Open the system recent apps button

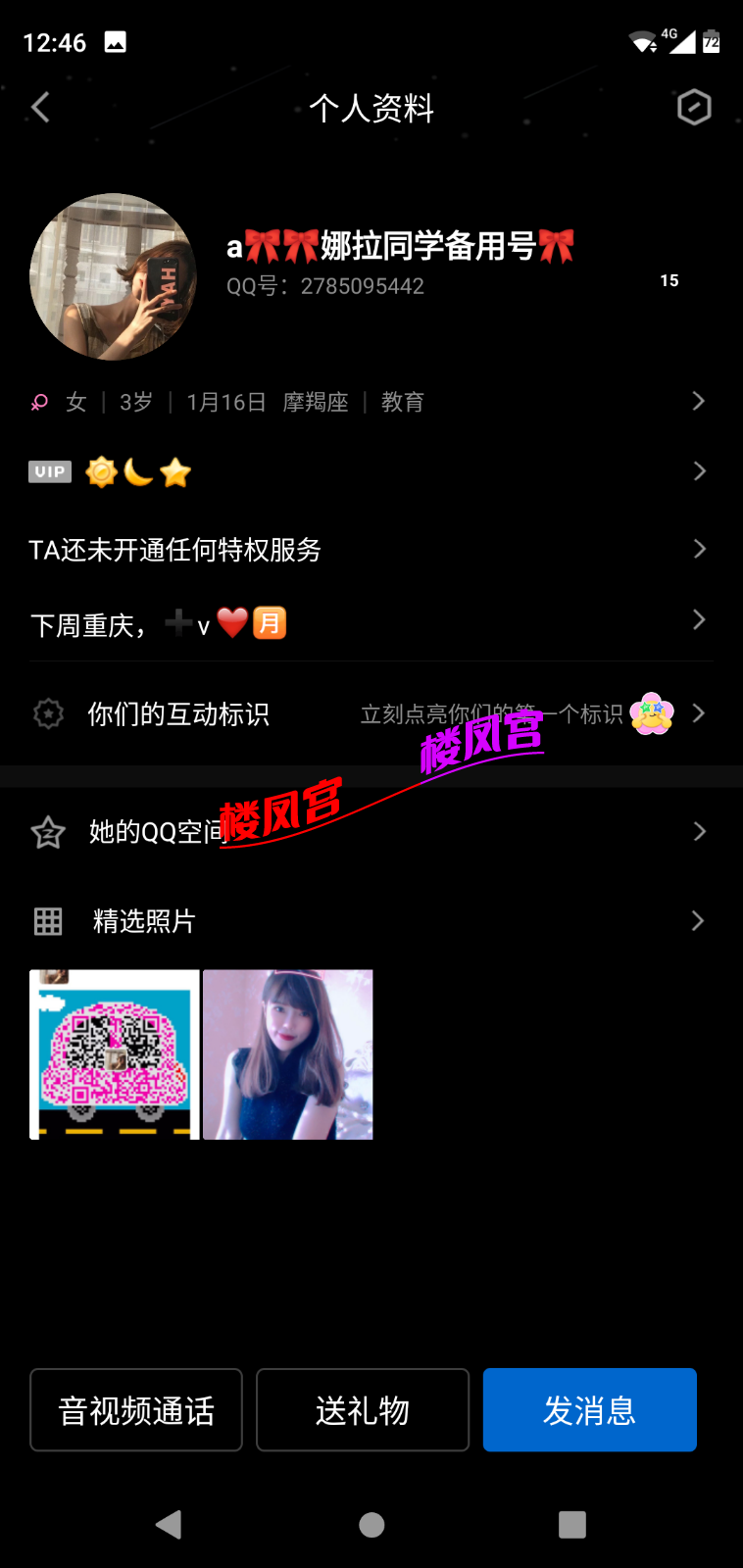point(572,1525)
